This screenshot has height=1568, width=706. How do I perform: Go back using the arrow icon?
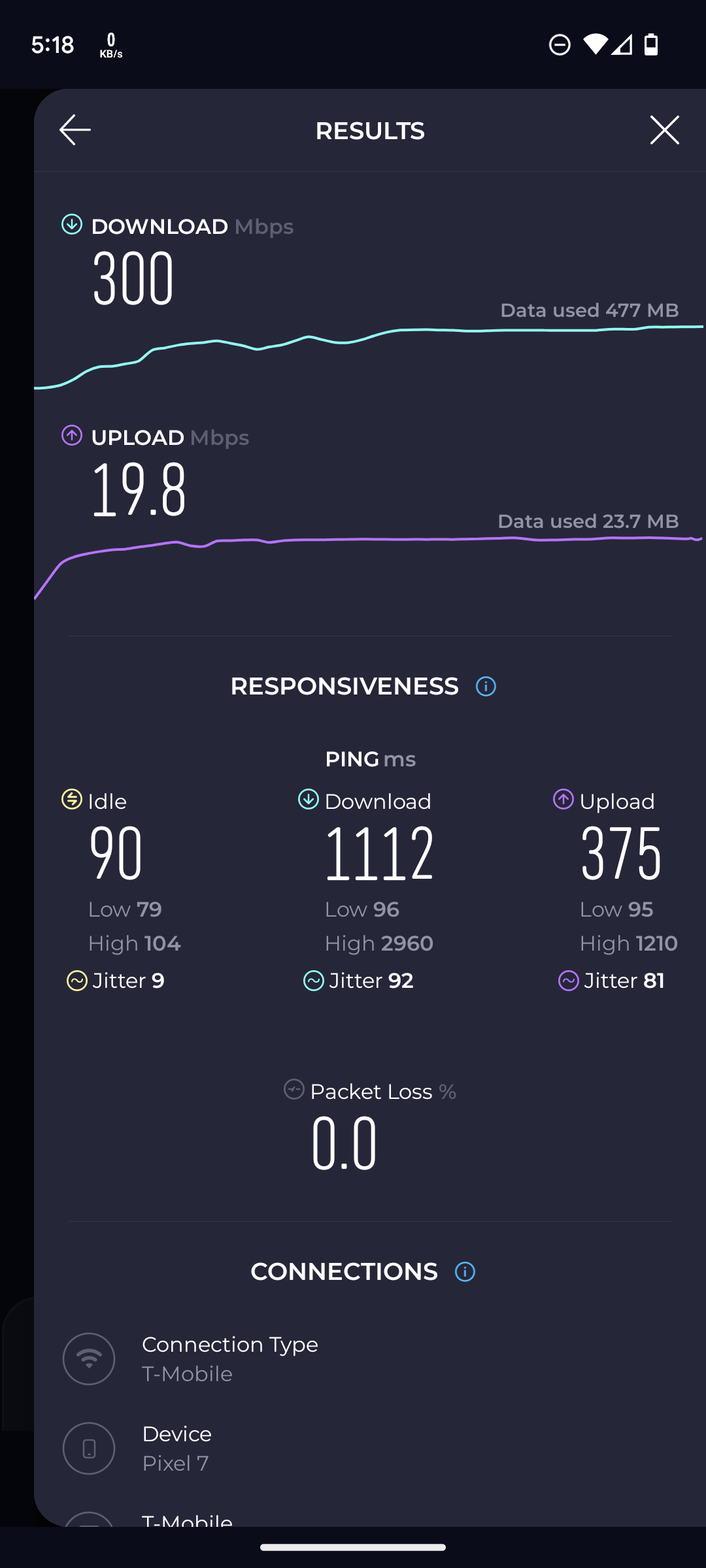75,130
